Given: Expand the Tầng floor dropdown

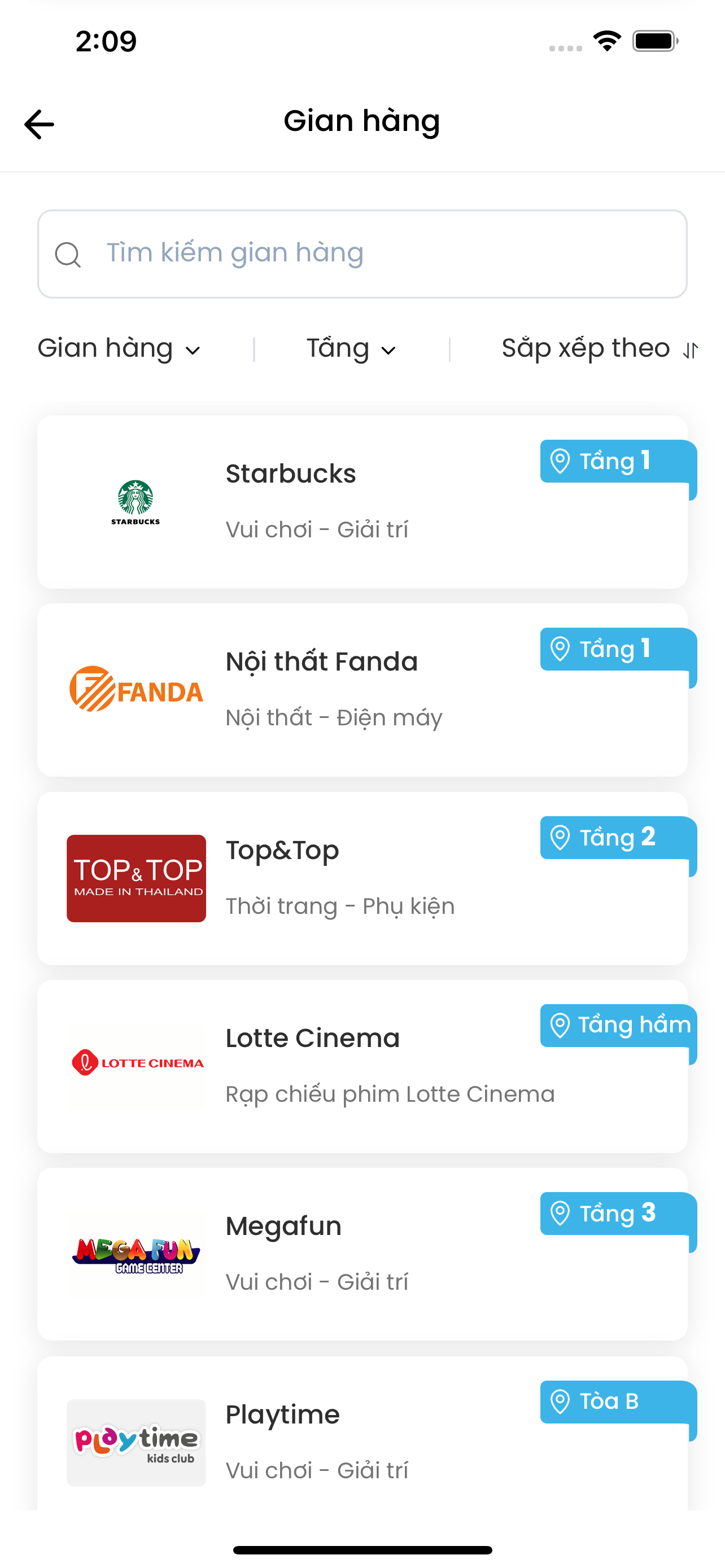Looking at the screenshot, I should (351, 349).
